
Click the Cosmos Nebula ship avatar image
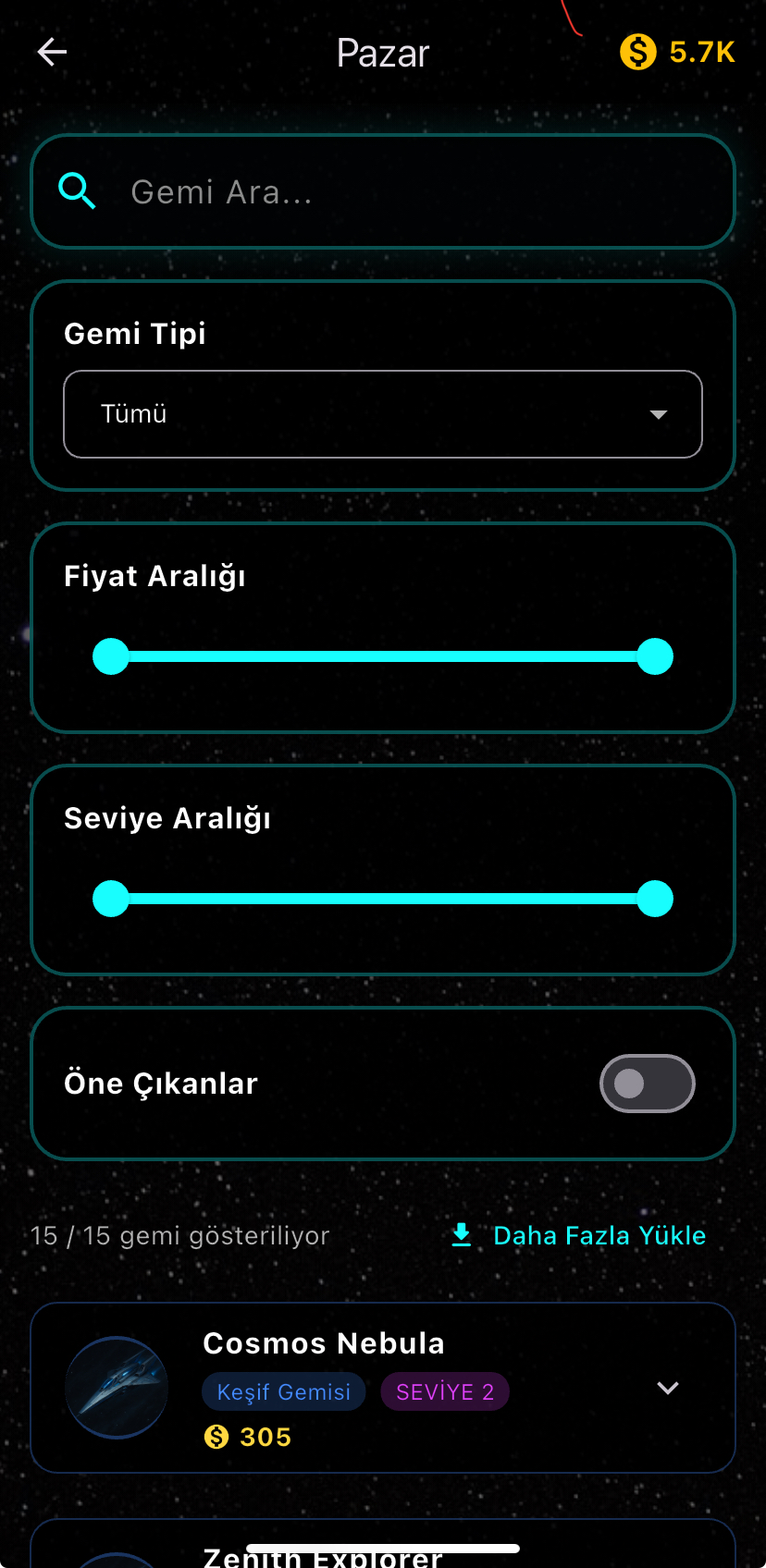point(117,1388)
